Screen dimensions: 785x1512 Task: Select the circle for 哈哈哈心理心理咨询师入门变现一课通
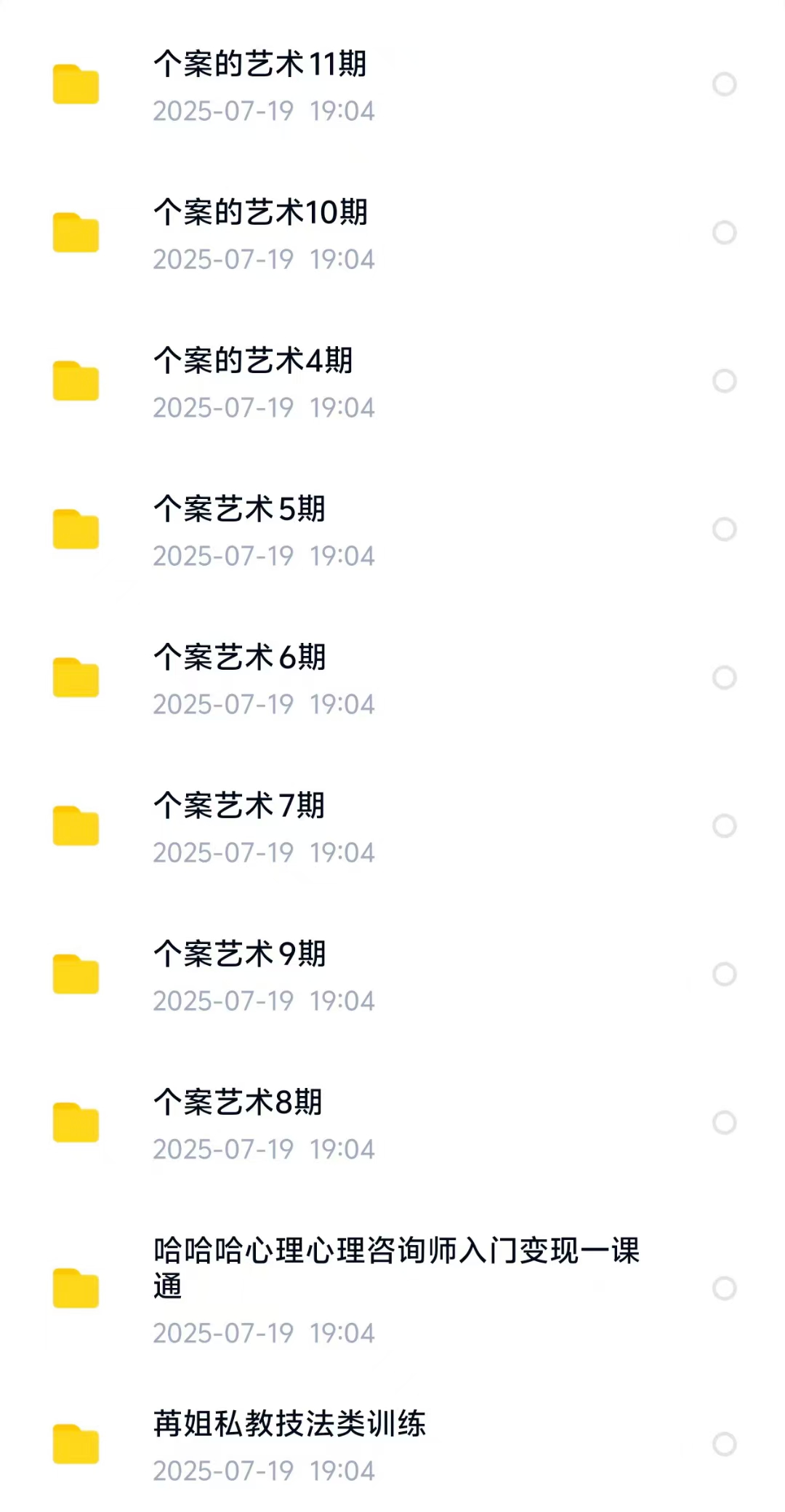click(x=725, y=1289)
